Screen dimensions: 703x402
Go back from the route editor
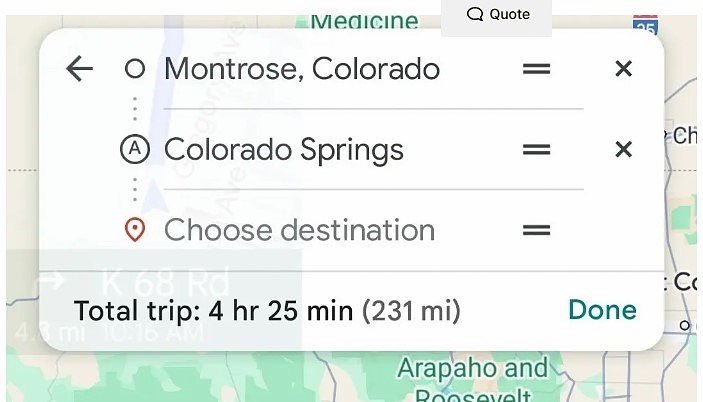coord(79,69)
